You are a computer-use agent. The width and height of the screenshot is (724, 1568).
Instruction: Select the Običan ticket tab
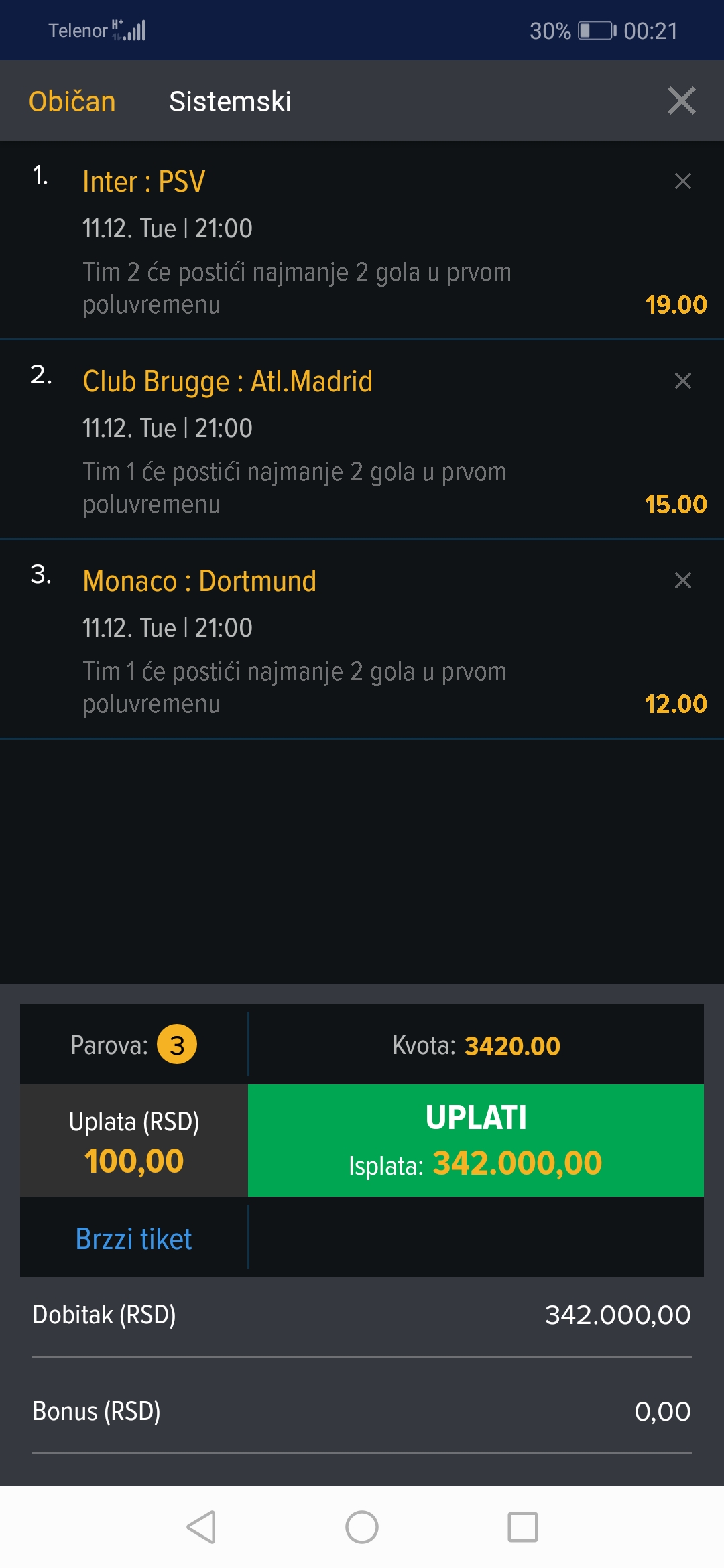point(72,102)
